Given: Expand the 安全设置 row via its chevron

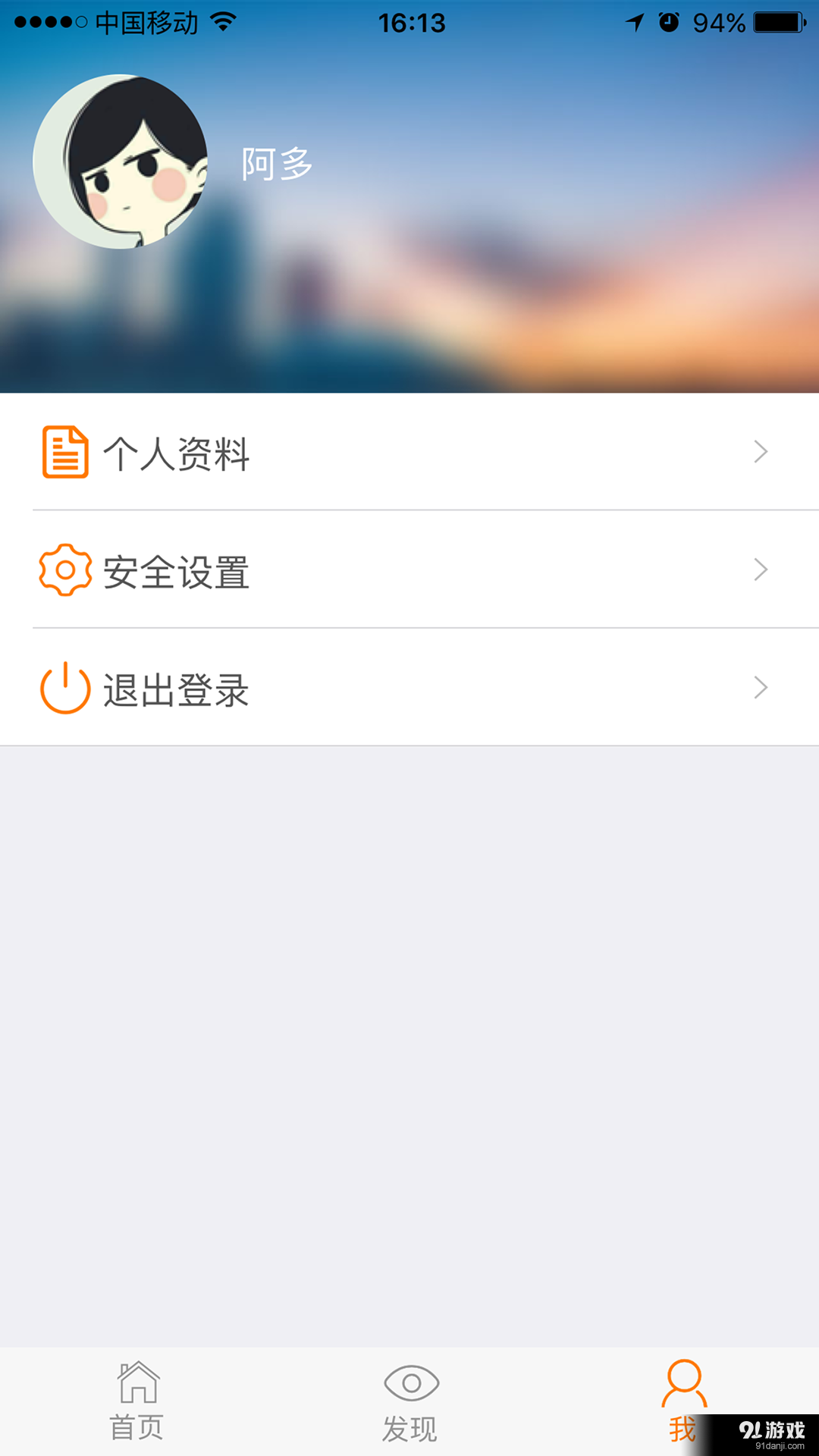Looking at the screenshot, I should point(762,570).
